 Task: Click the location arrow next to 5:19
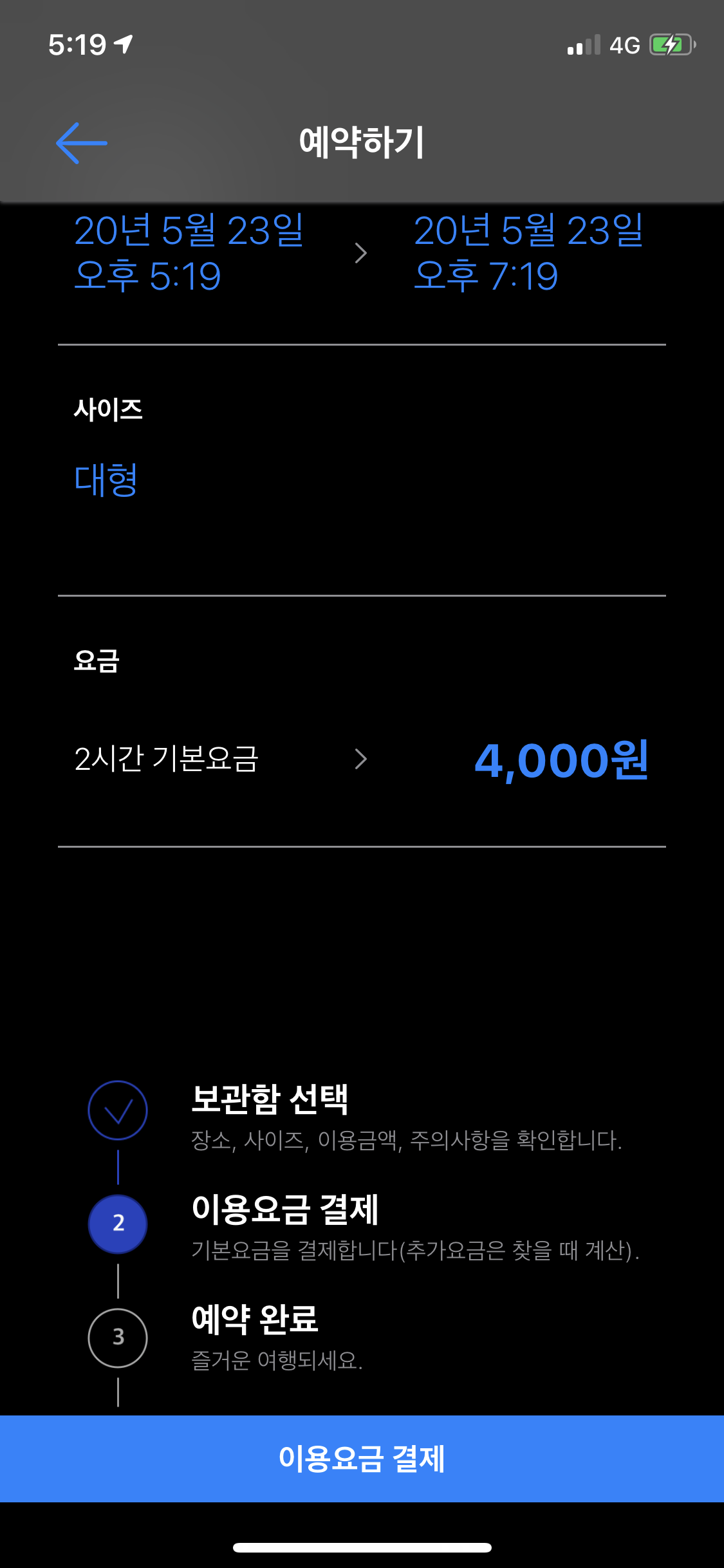click(x=124, y=43)
